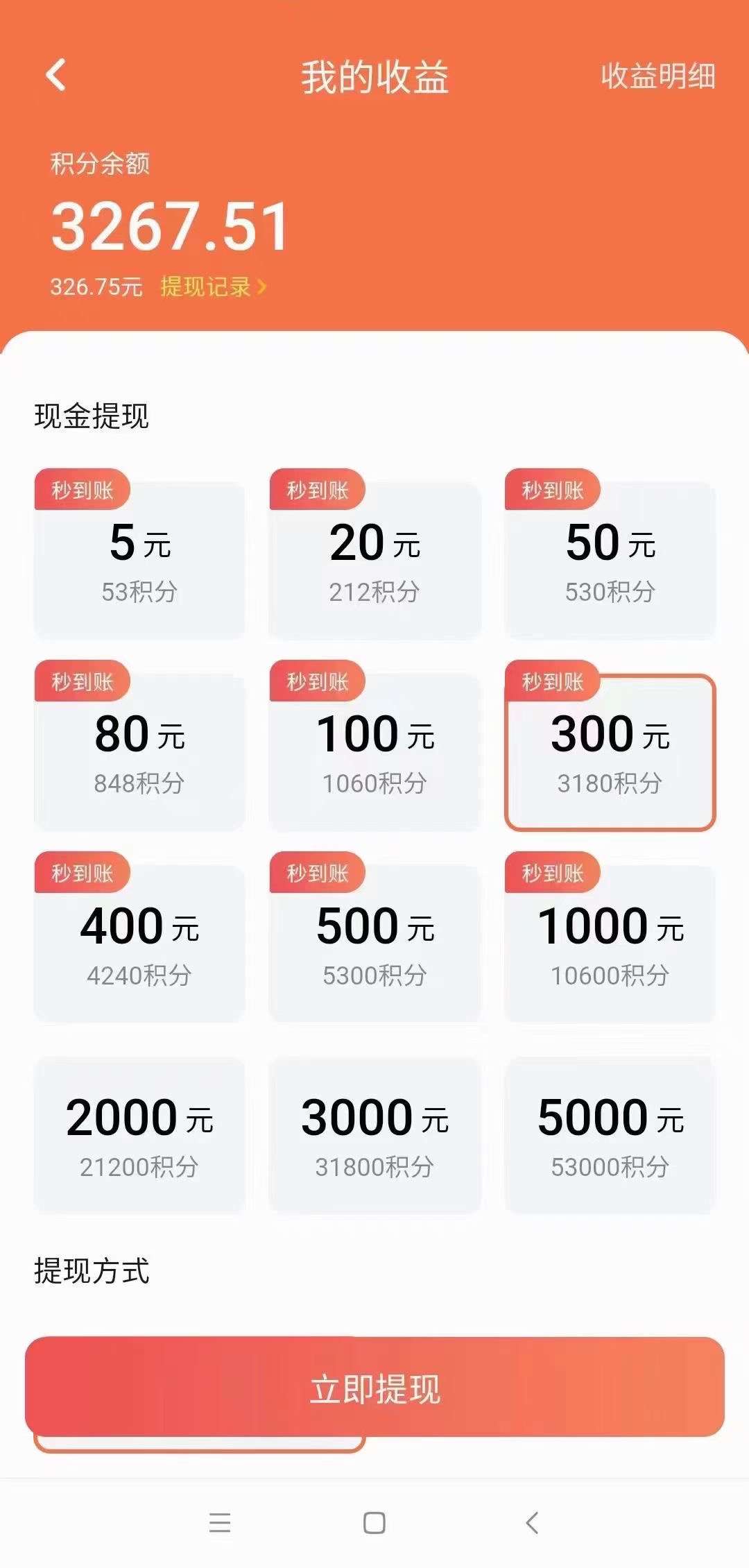Pick the 1000元 withdrawal tile
Viewport: 749px width, 1568px height.
point(610,944)
